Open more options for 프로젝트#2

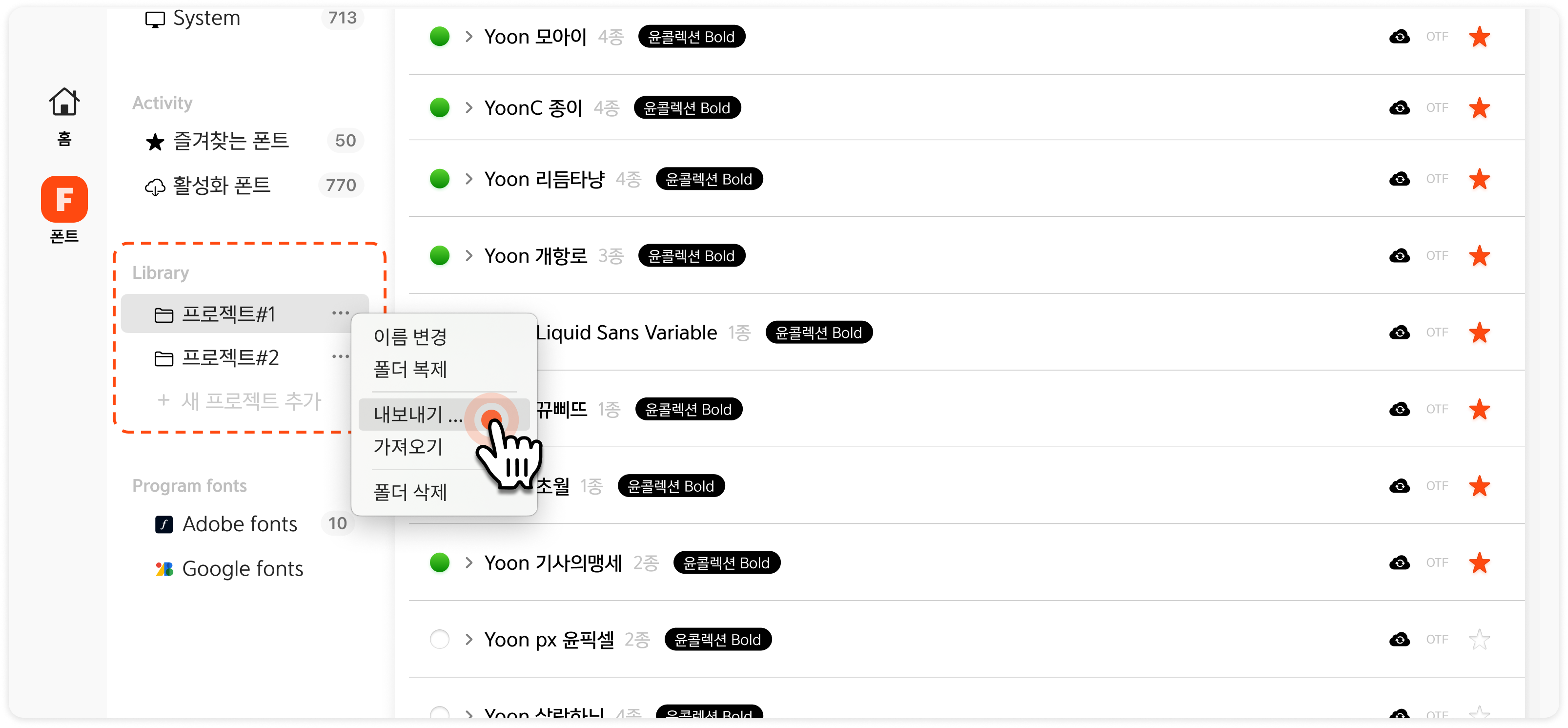pos(340,356)
